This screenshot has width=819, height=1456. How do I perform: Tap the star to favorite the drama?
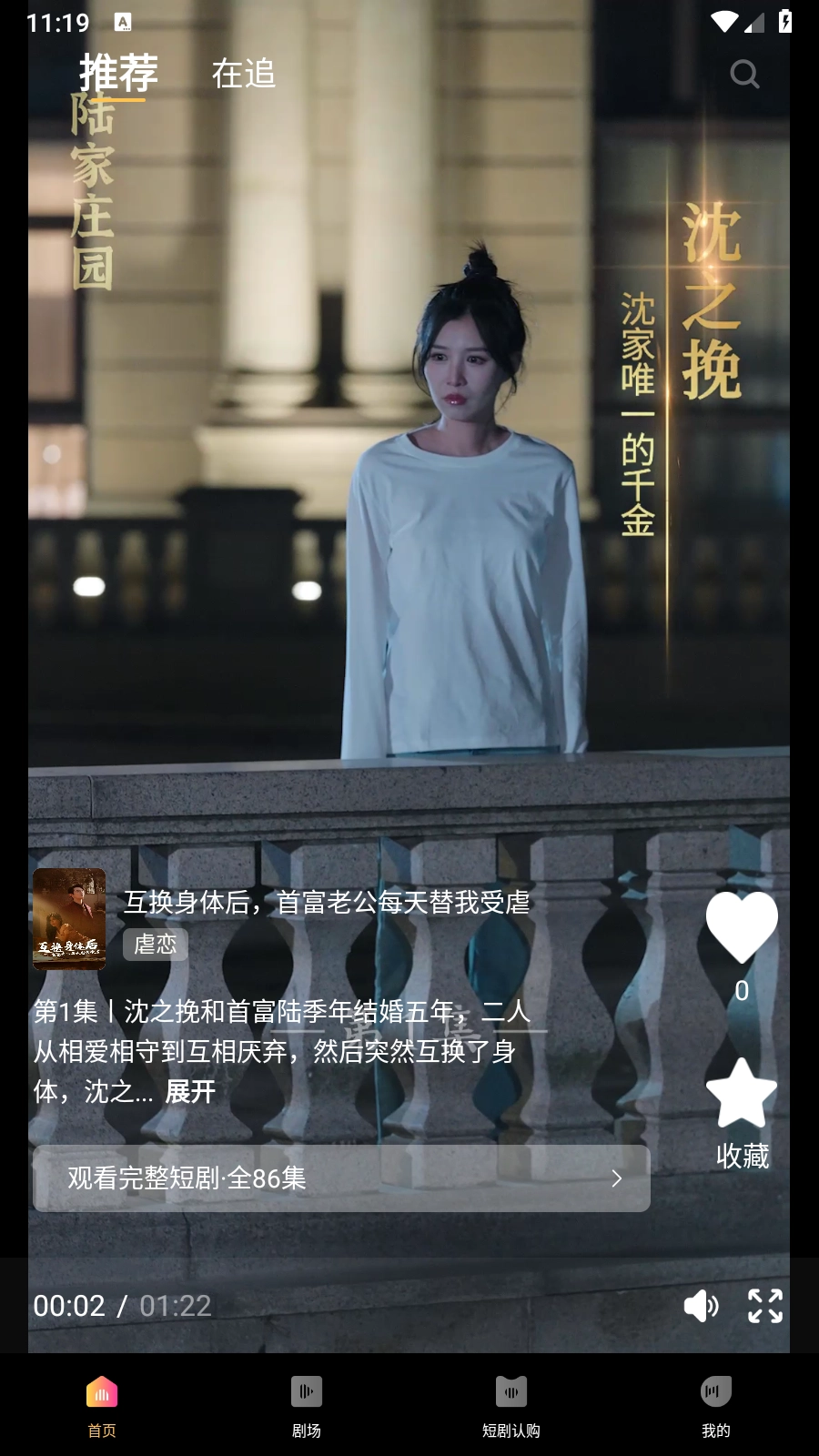coord(741,1090)
